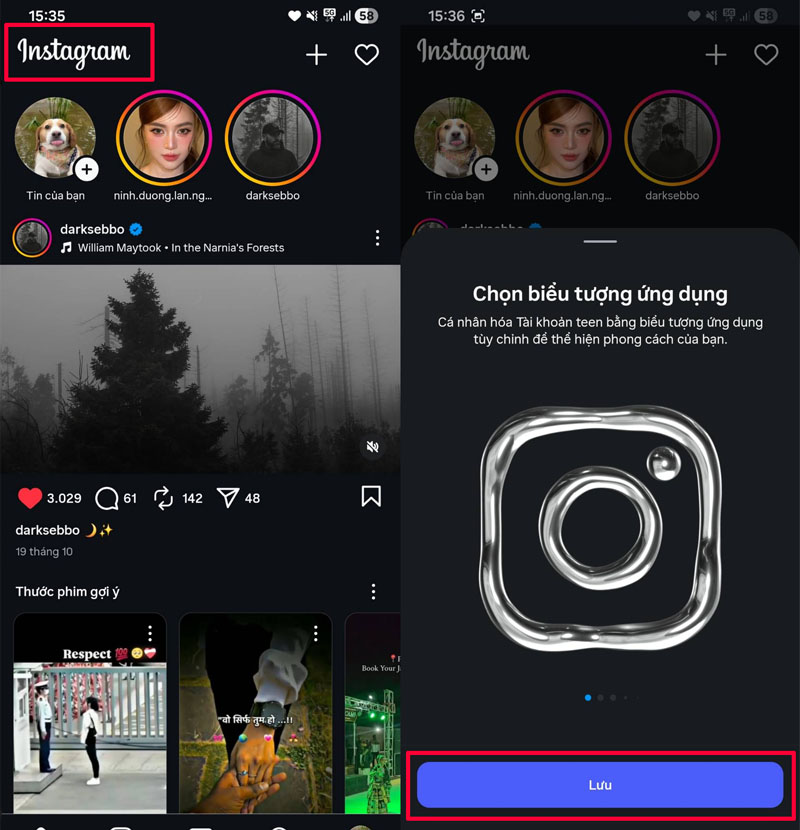Viewport: 800px width, 830px height.
Task: Save the chosen app icon with Lưu
Action: (x=599, y=785)
